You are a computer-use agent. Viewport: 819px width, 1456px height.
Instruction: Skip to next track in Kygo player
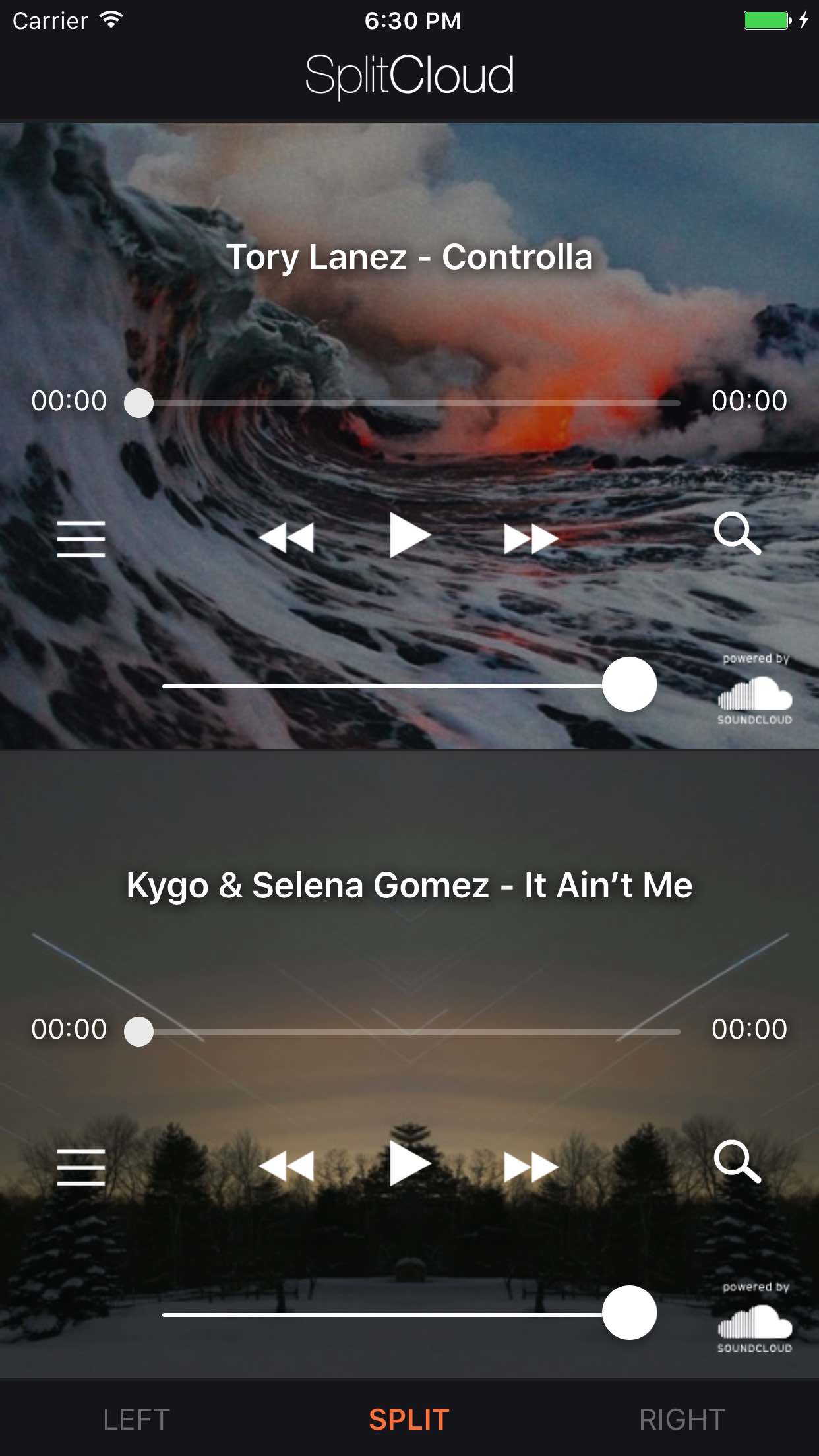point(530,1167)
